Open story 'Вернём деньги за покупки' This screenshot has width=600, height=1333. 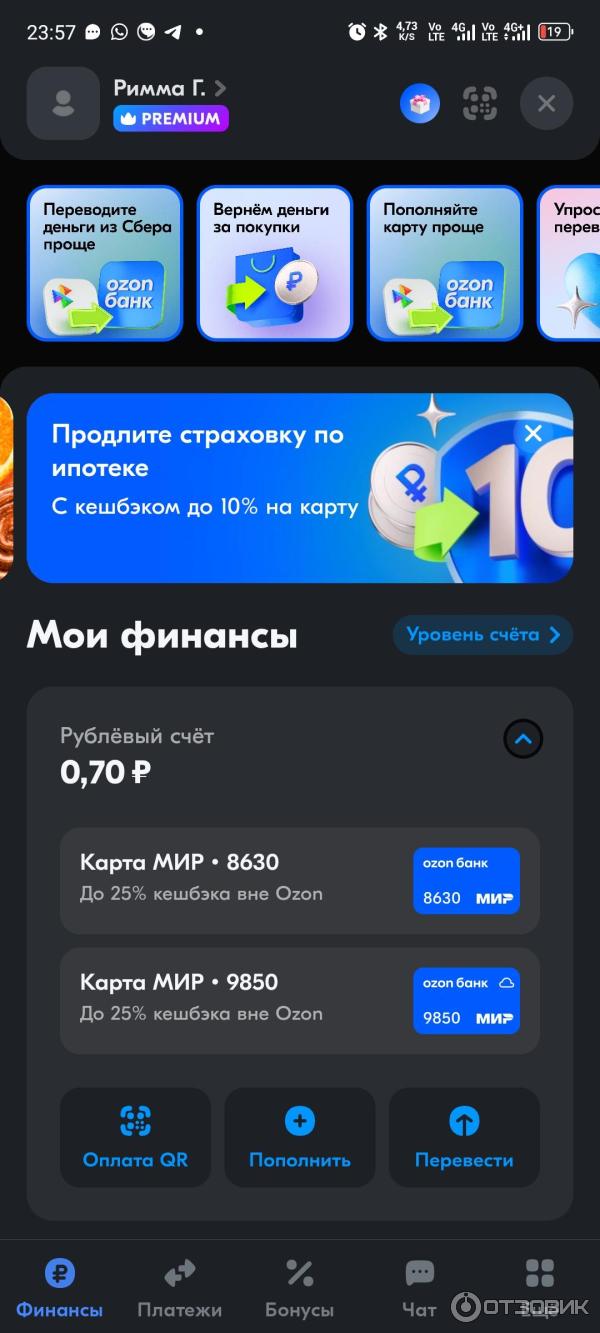[274, 263]
